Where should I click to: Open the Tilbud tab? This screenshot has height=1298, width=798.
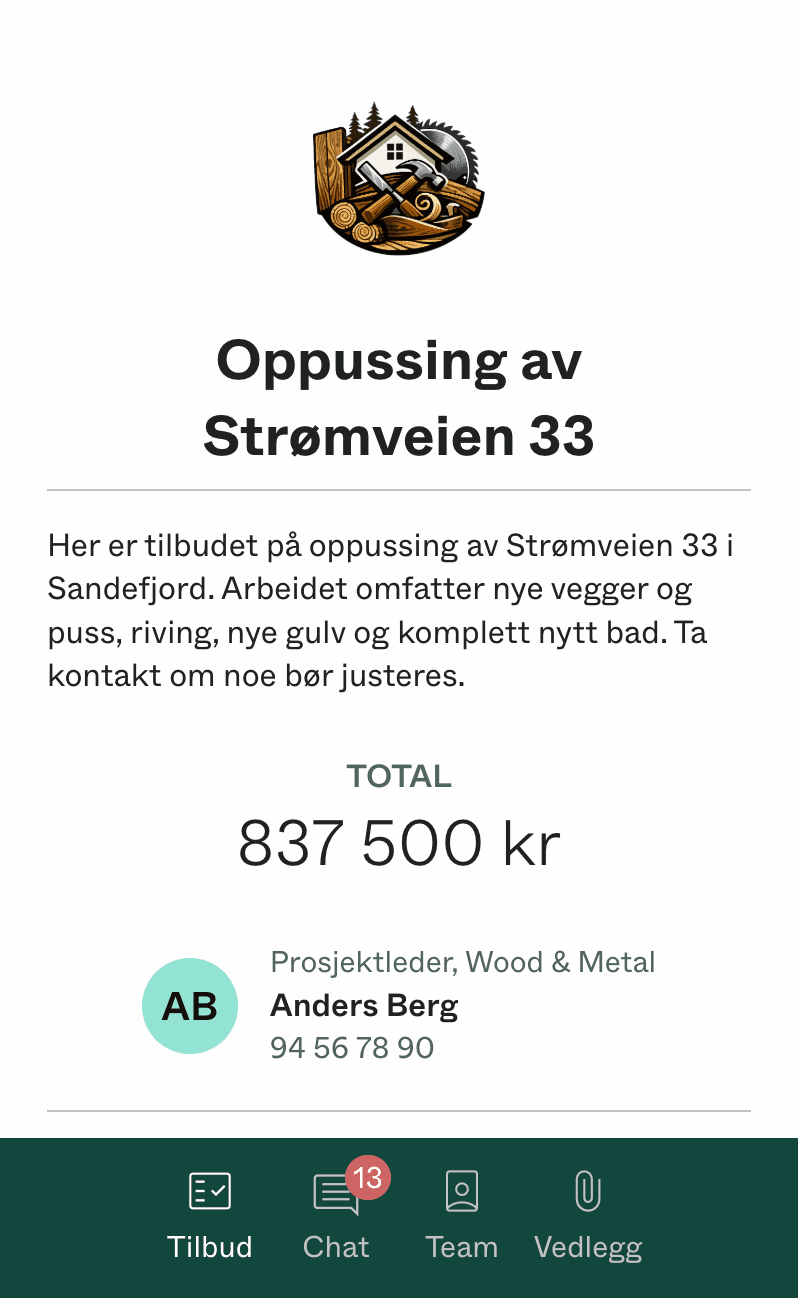210,1215
